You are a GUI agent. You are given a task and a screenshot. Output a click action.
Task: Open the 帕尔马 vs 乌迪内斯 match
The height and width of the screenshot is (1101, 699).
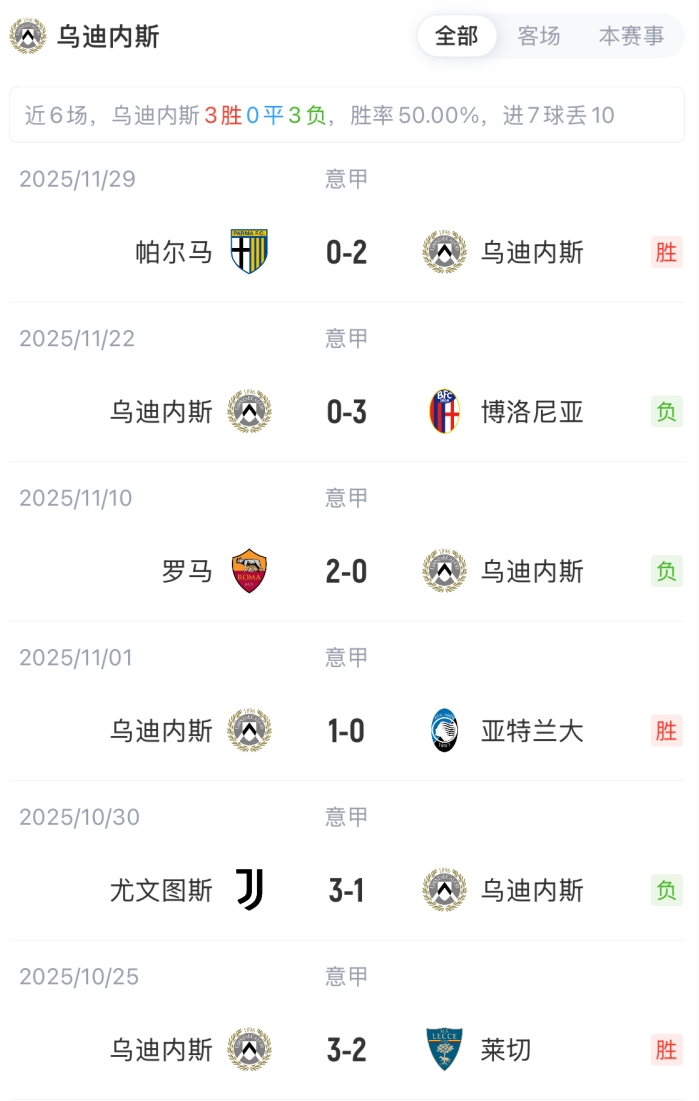[x=347, y=252]
